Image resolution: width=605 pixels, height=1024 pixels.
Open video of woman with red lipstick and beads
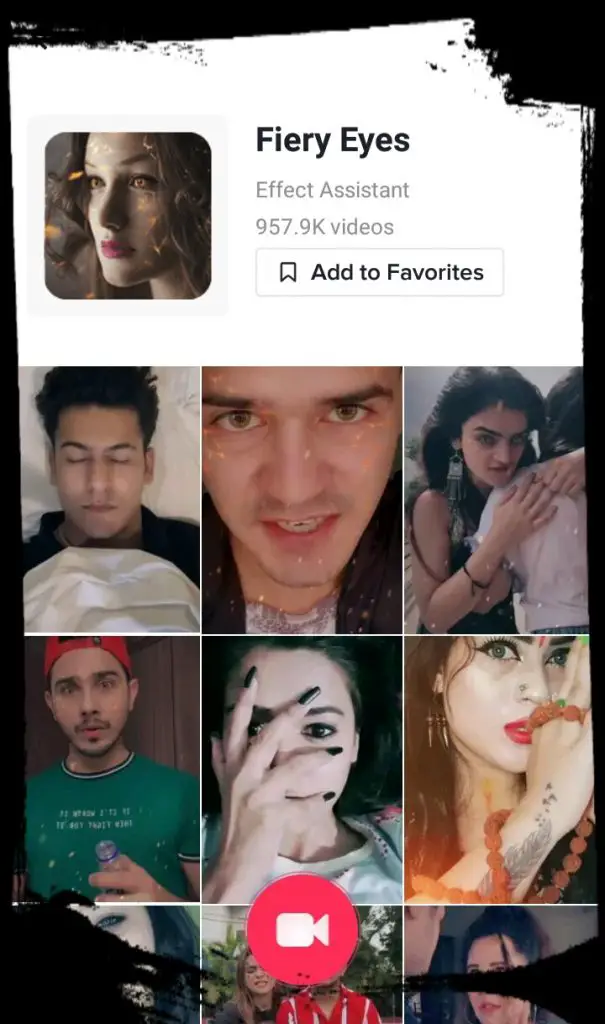click(499, 769)
